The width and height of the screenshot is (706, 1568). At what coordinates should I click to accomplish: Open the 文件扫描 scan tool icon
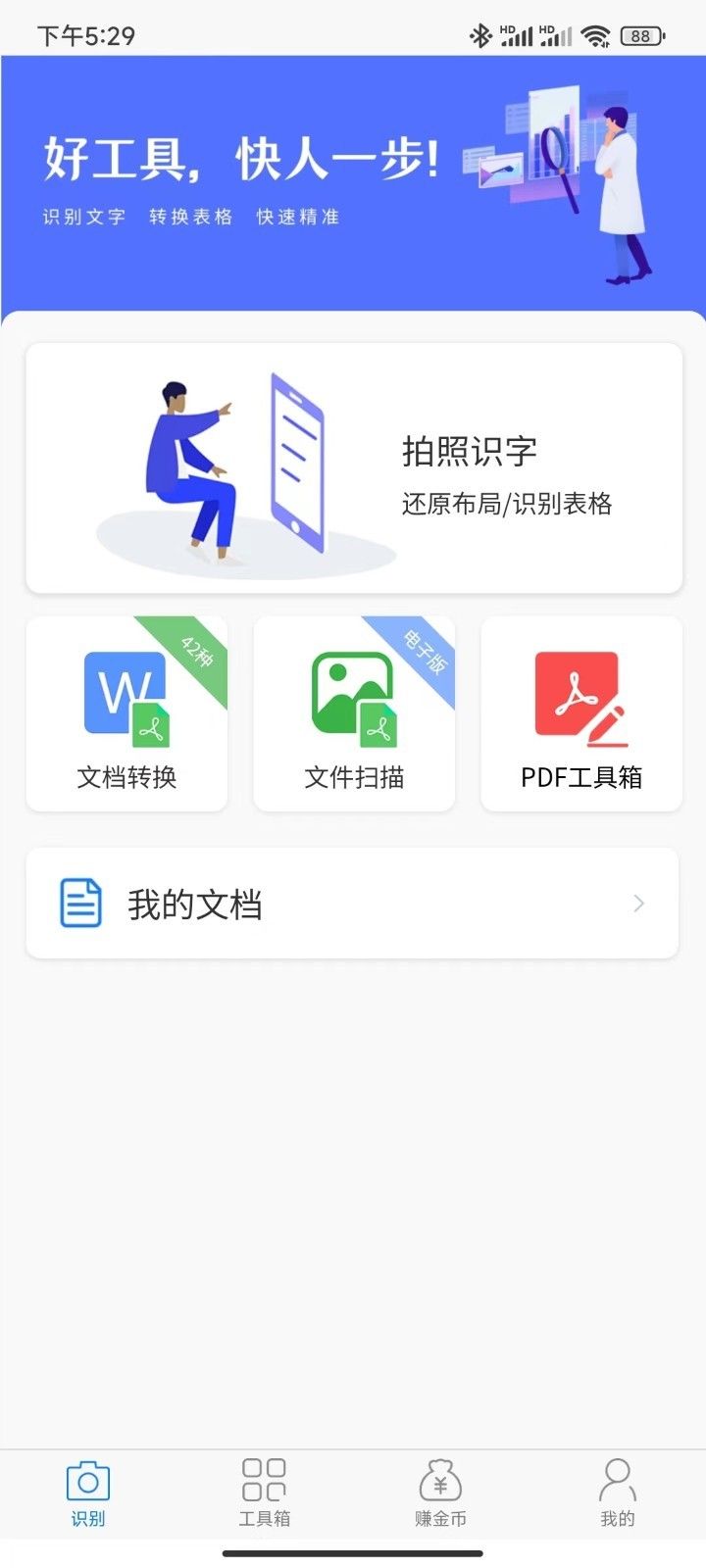pyautogui.click(x=353, y=696)
